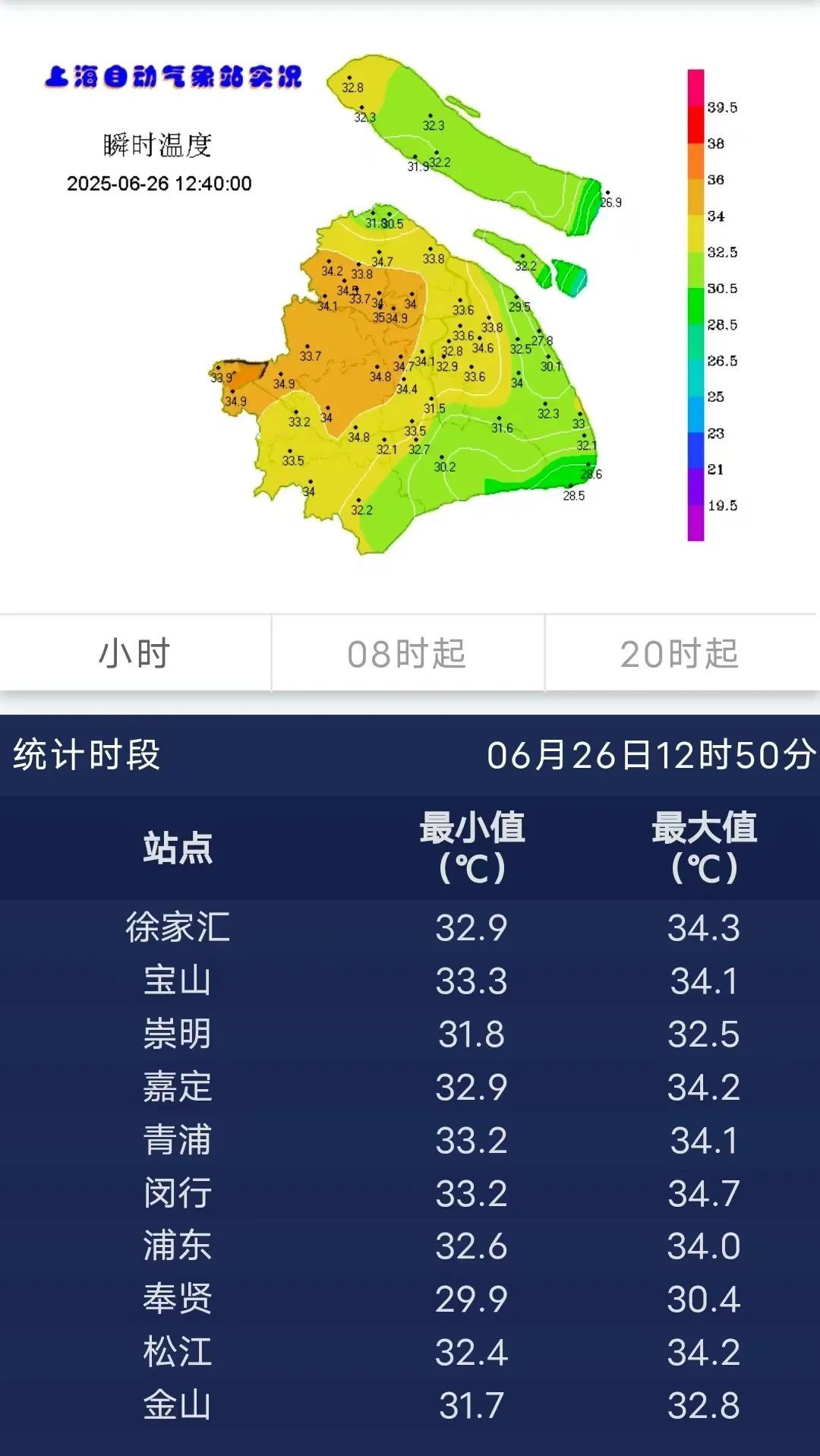The height and width of the screenshot is (1456, 820).
Task: Switch to the 小时 tab
Action: click(x=135, y=653)
